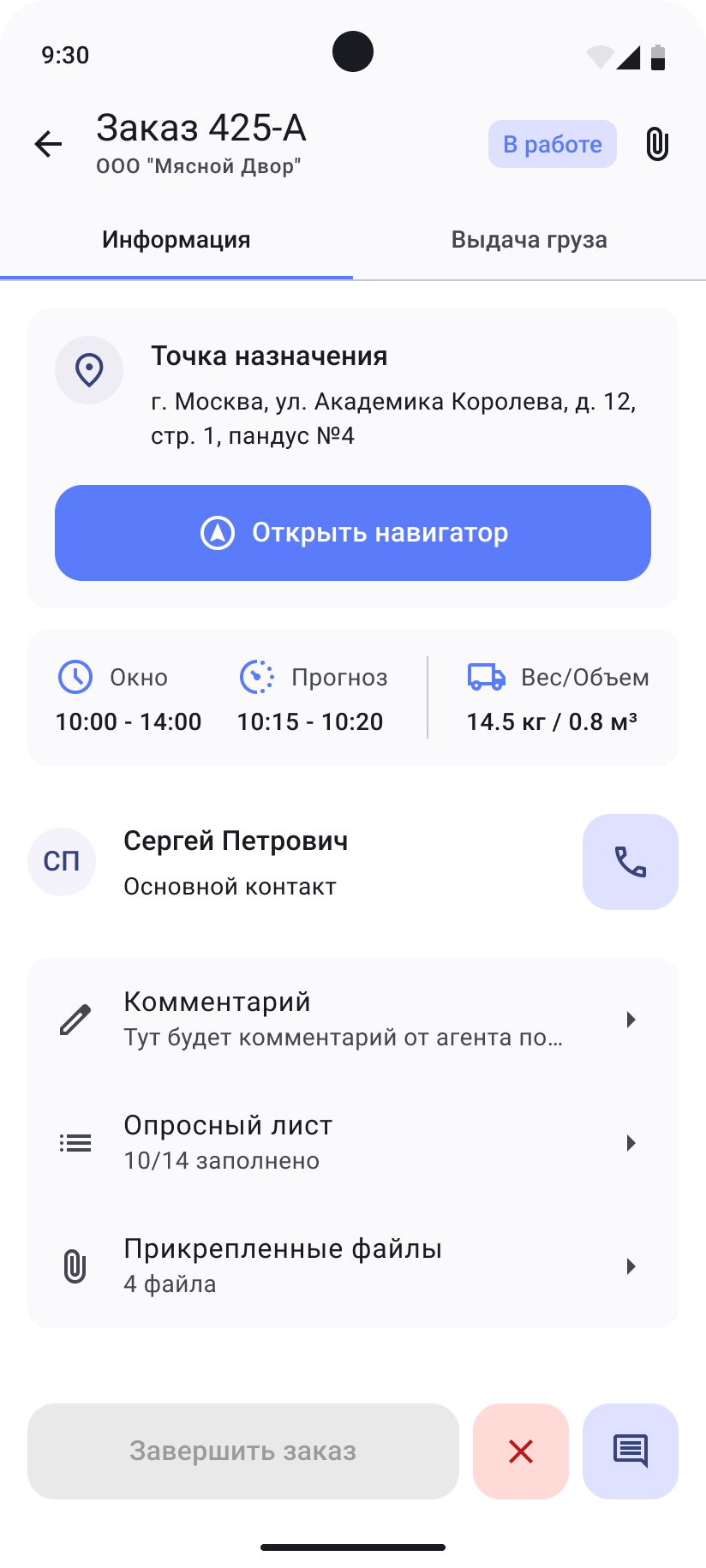Image resolution: width=706 pixels, height=1568 pixels.
Task: Switch to the Выдача груза tab
Action: click(x=529, y=239)
